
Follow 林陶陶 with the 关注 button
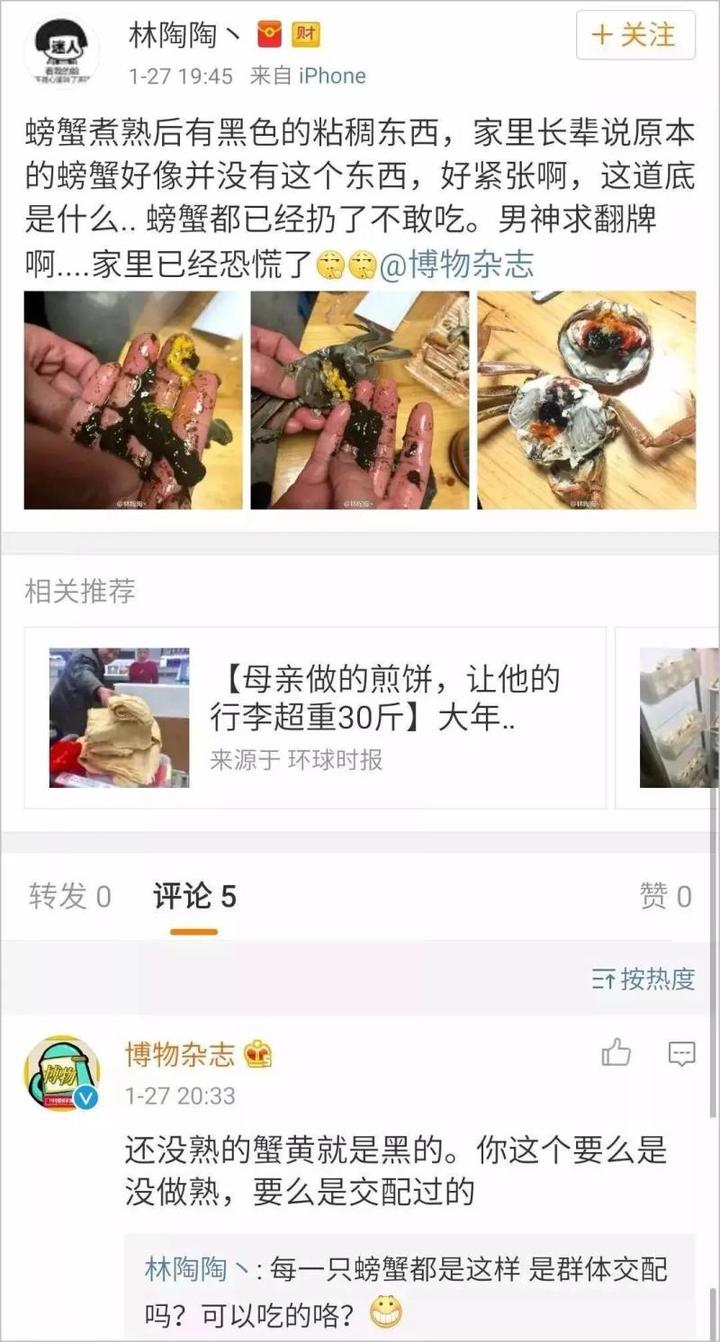[635, 36]
